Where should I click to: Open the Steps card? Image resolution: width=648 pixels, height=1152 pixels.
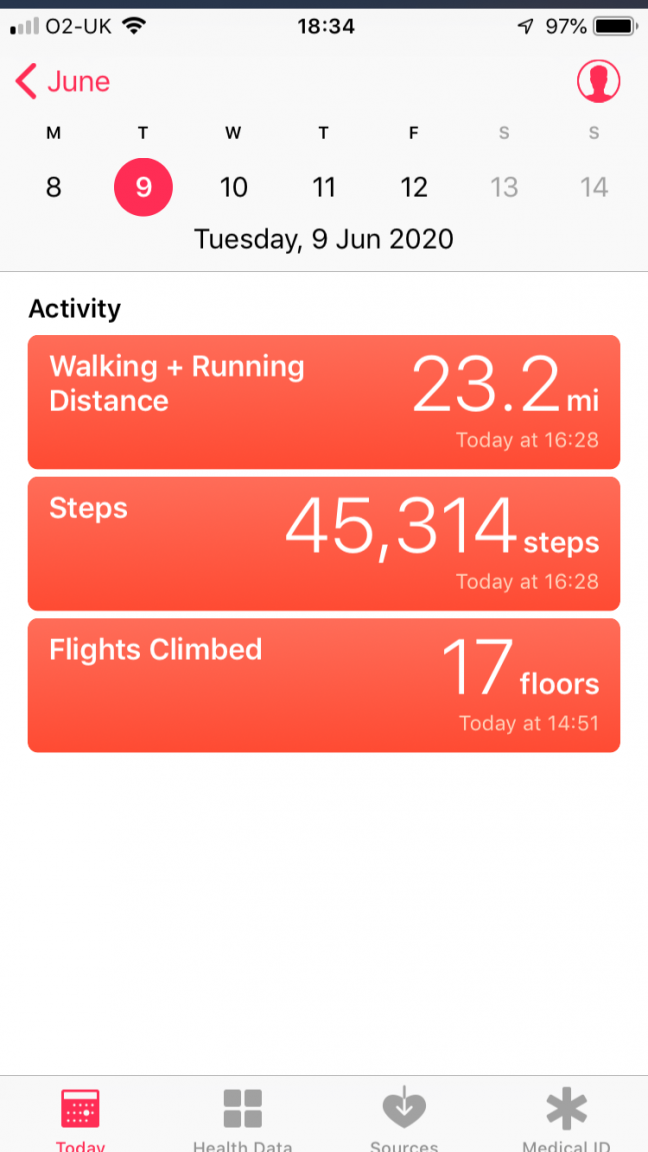(324, 544)
